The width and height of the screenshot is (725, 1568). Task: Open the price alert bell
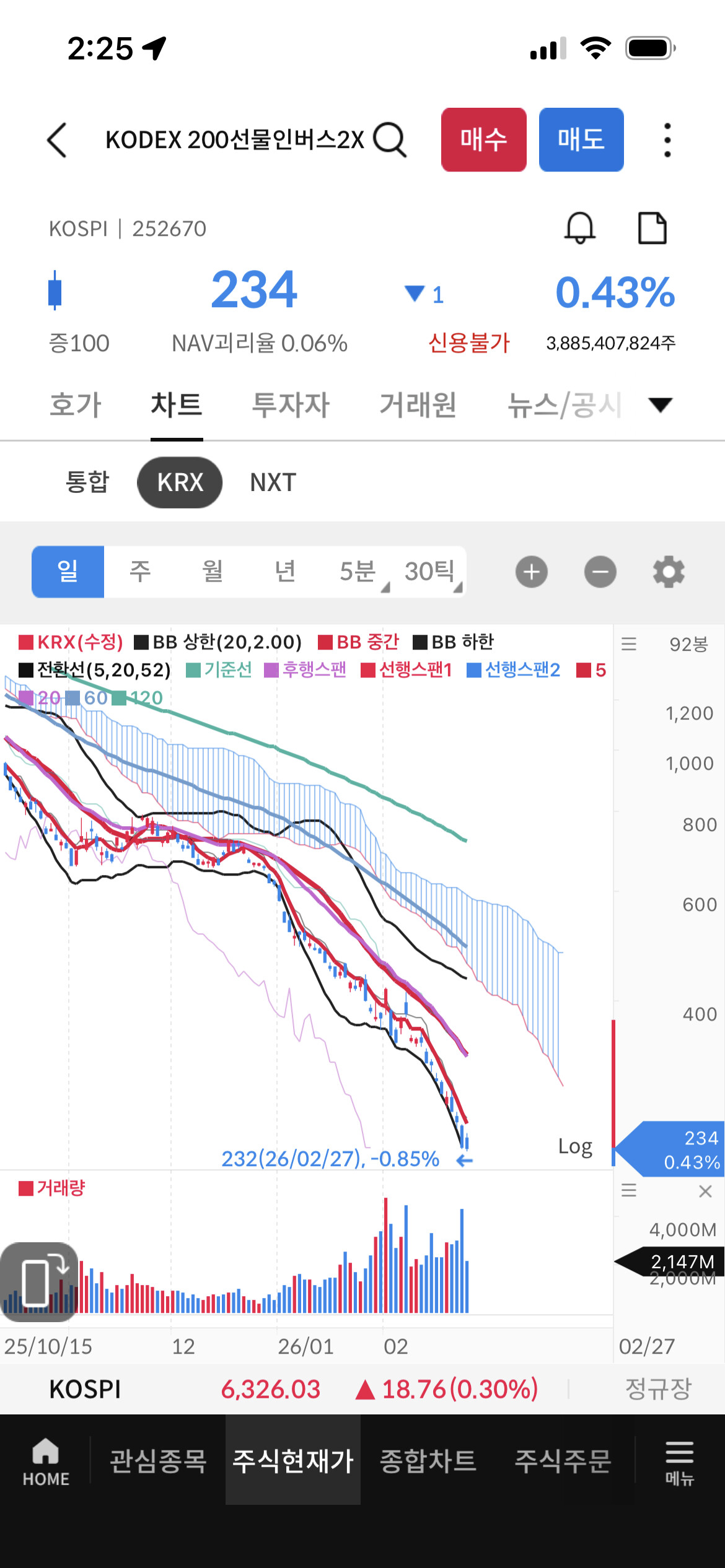(x=579, y=228)
